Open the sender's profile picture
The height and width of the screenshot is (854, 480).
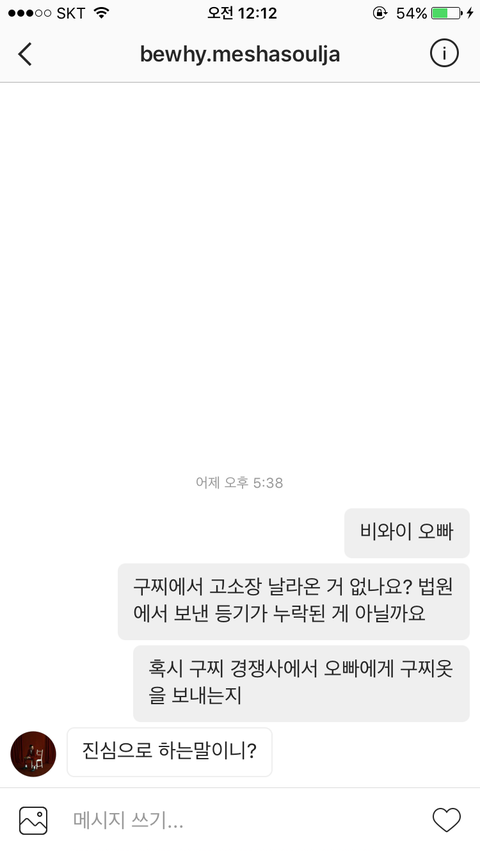[x=33, y=754]
